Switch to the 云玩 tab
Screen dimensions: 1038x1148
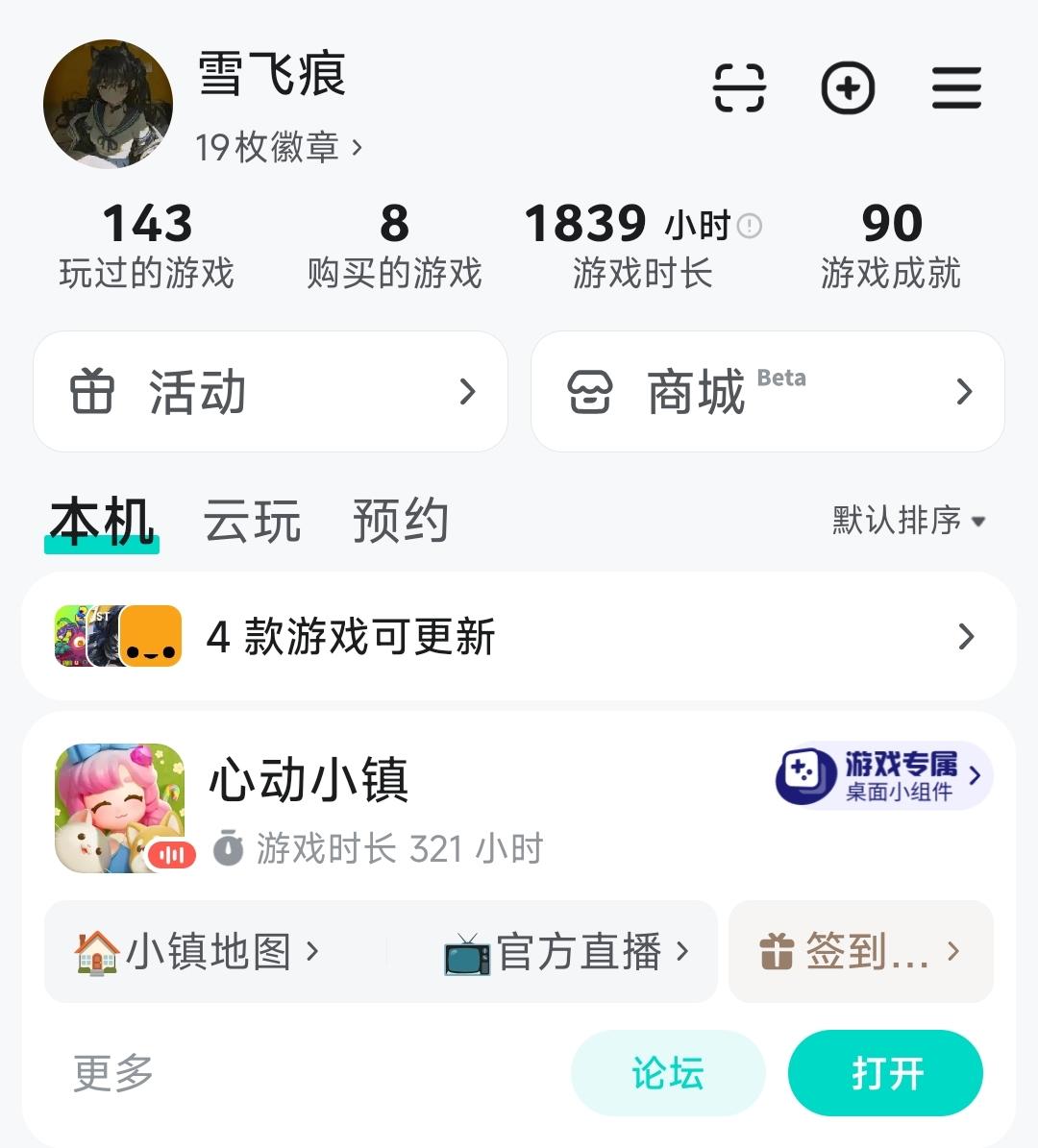point(252,521)
